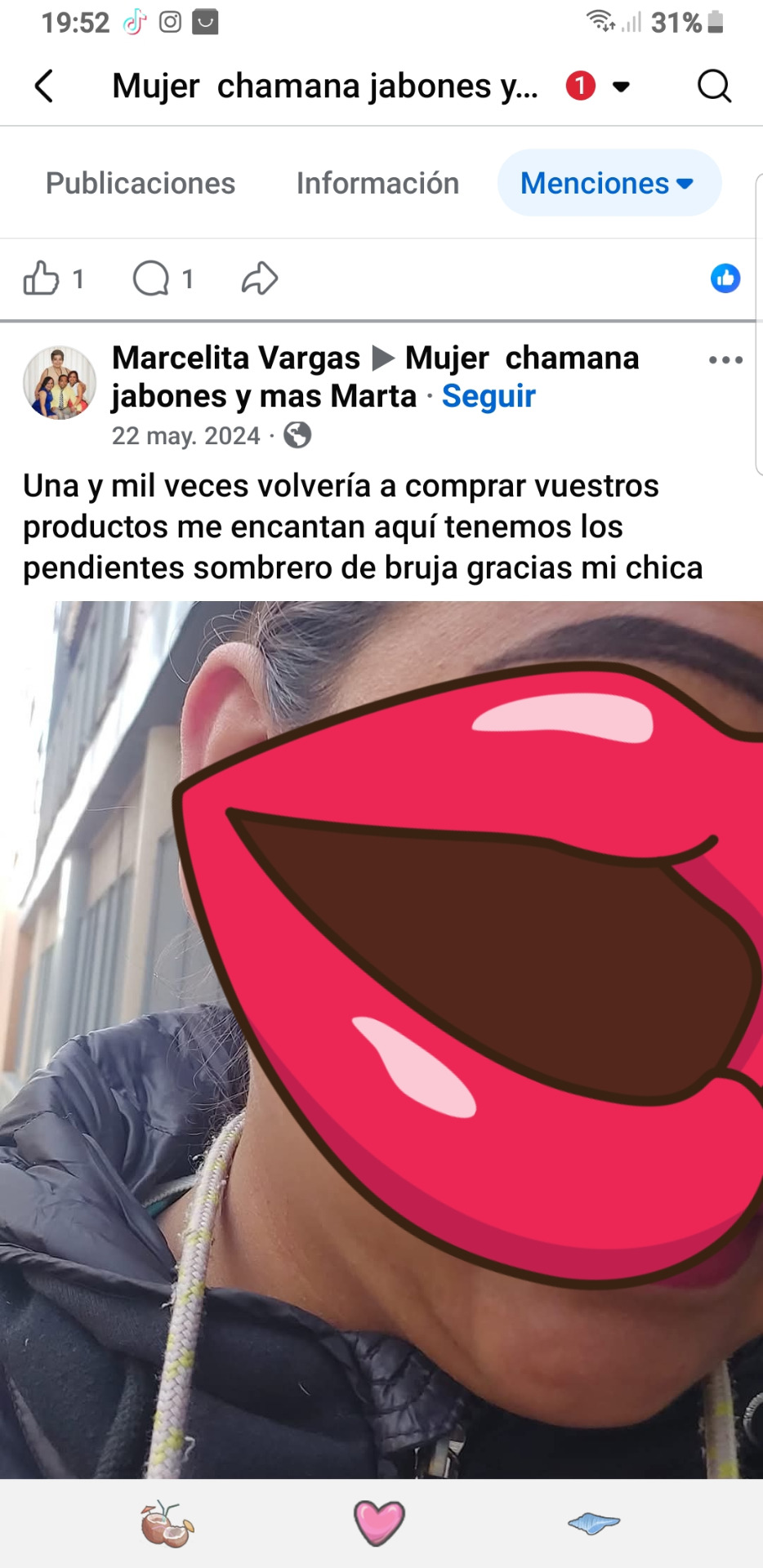This screenshot has height=1568, width=763.
Task: Open the post's three-dot options menu
Action: [725, 360]
